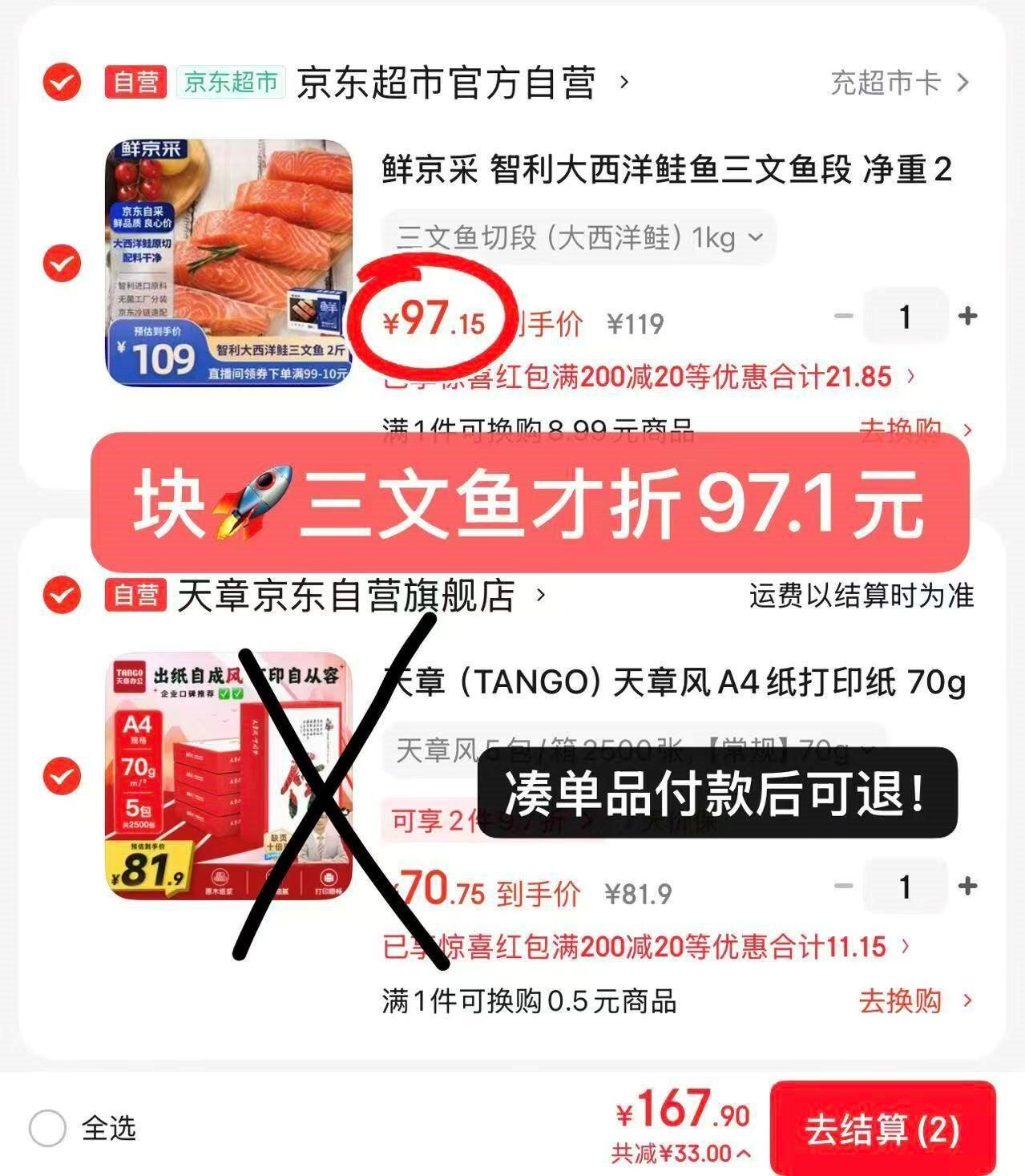The width and height of the screenshot is (1025, 1176).
Task: Open the 鲜京采 salmon product image
Action: [229, 263]
